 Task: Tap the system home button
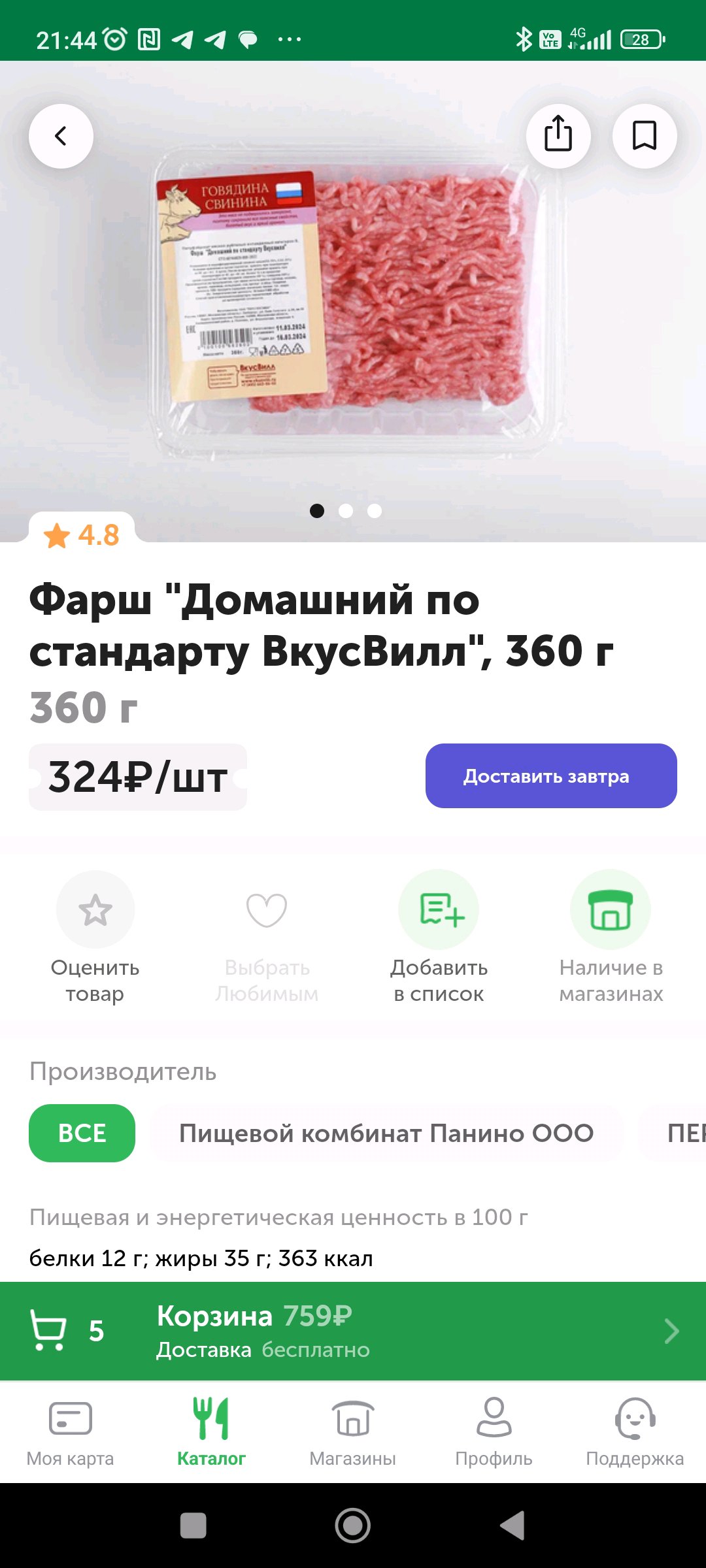point(352,1526)
